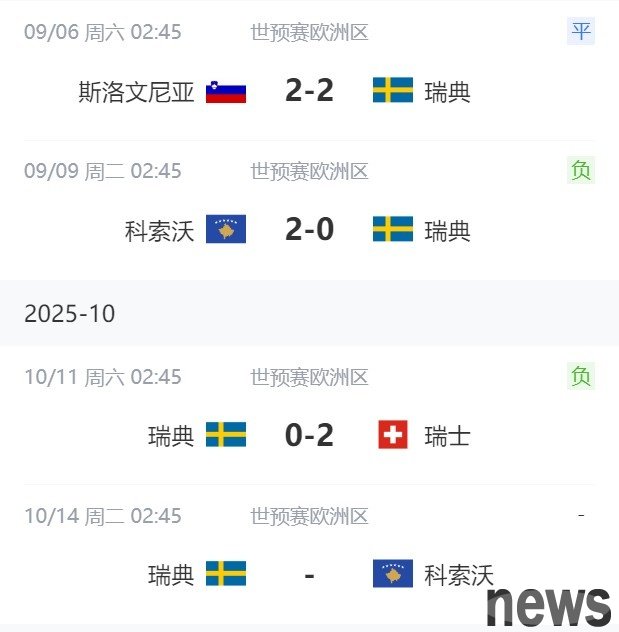Screen dimensions: 619x632
Task: View the 09/09 科索沃 2-0 瑞典 match details
Action: (x=309, y=230)
